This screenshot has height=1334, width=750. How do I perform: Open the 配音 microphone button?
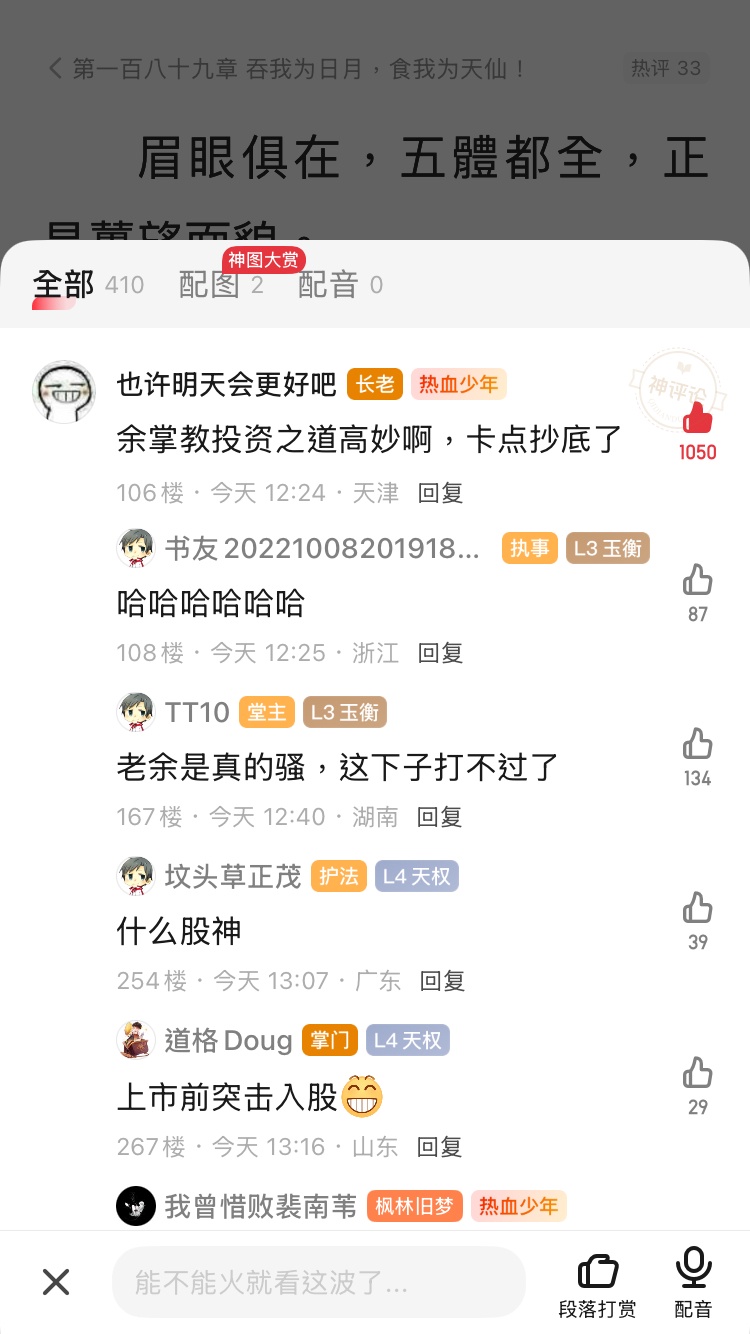click(x=693, y=1283)
